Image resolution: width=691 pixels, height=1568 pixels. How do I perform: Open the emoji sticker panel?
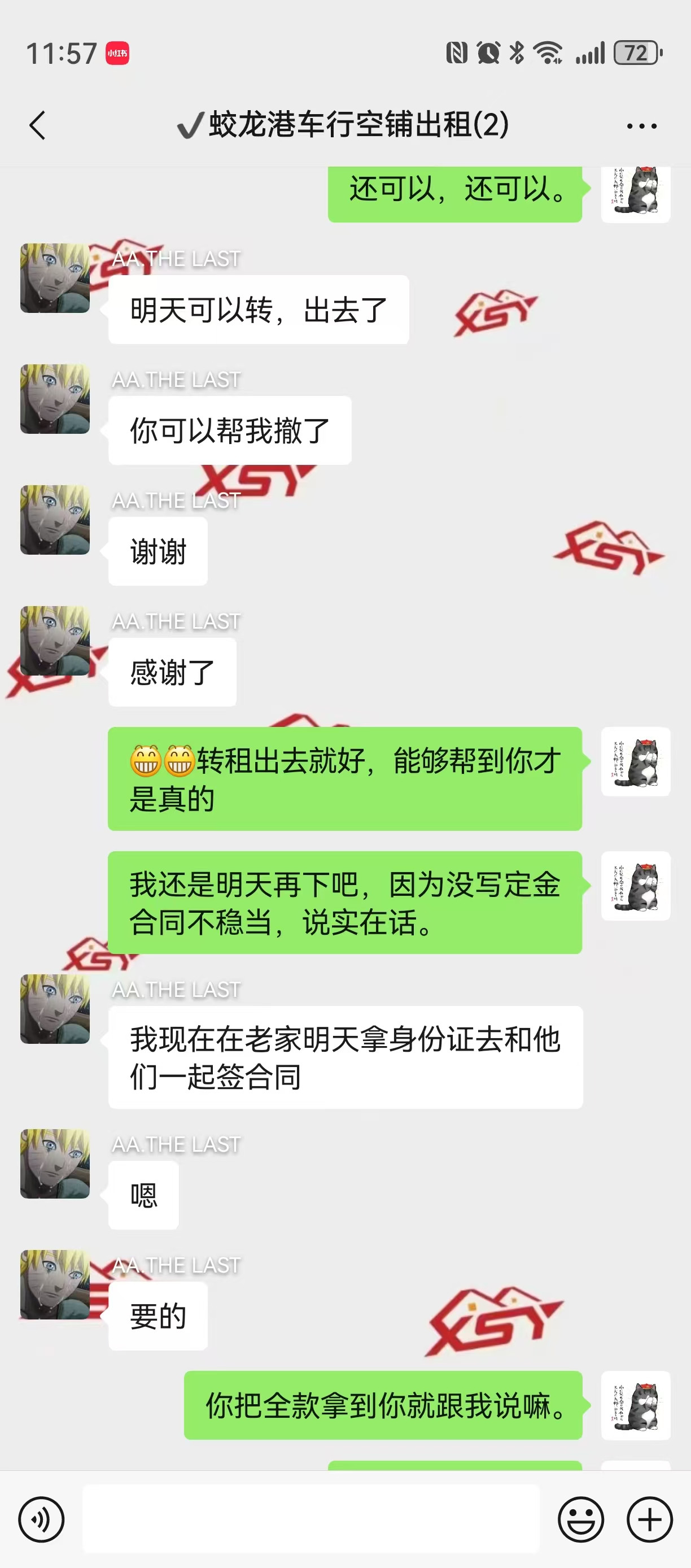[x=581, y=1519]
